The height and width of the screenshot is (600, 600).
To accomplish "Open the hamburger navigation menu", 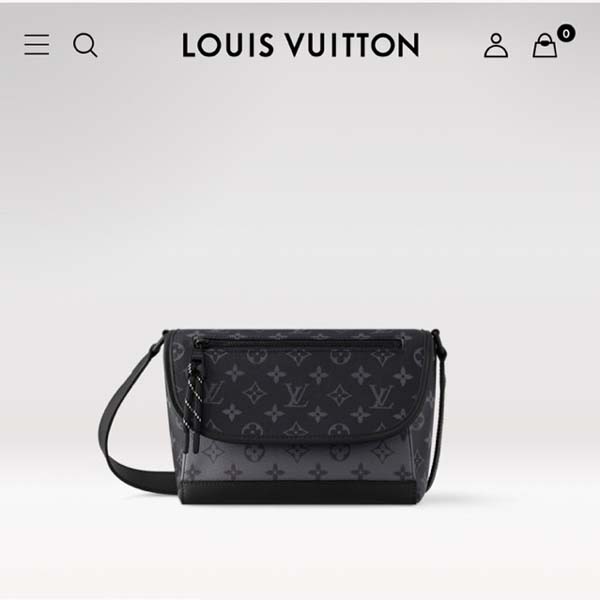I will (x=37, y=45).
